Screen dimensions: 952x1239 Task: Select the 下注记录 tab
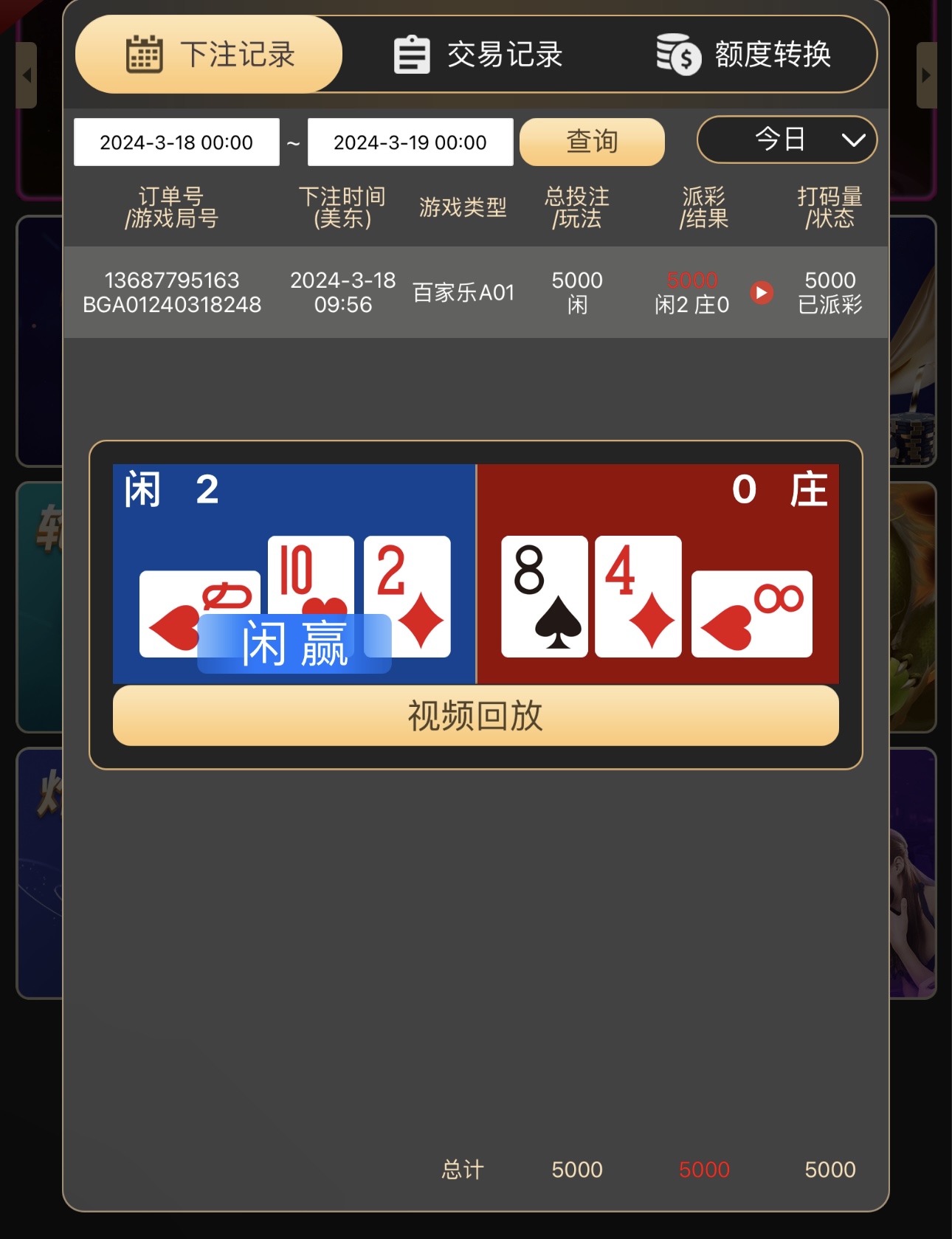pos(209,55)
